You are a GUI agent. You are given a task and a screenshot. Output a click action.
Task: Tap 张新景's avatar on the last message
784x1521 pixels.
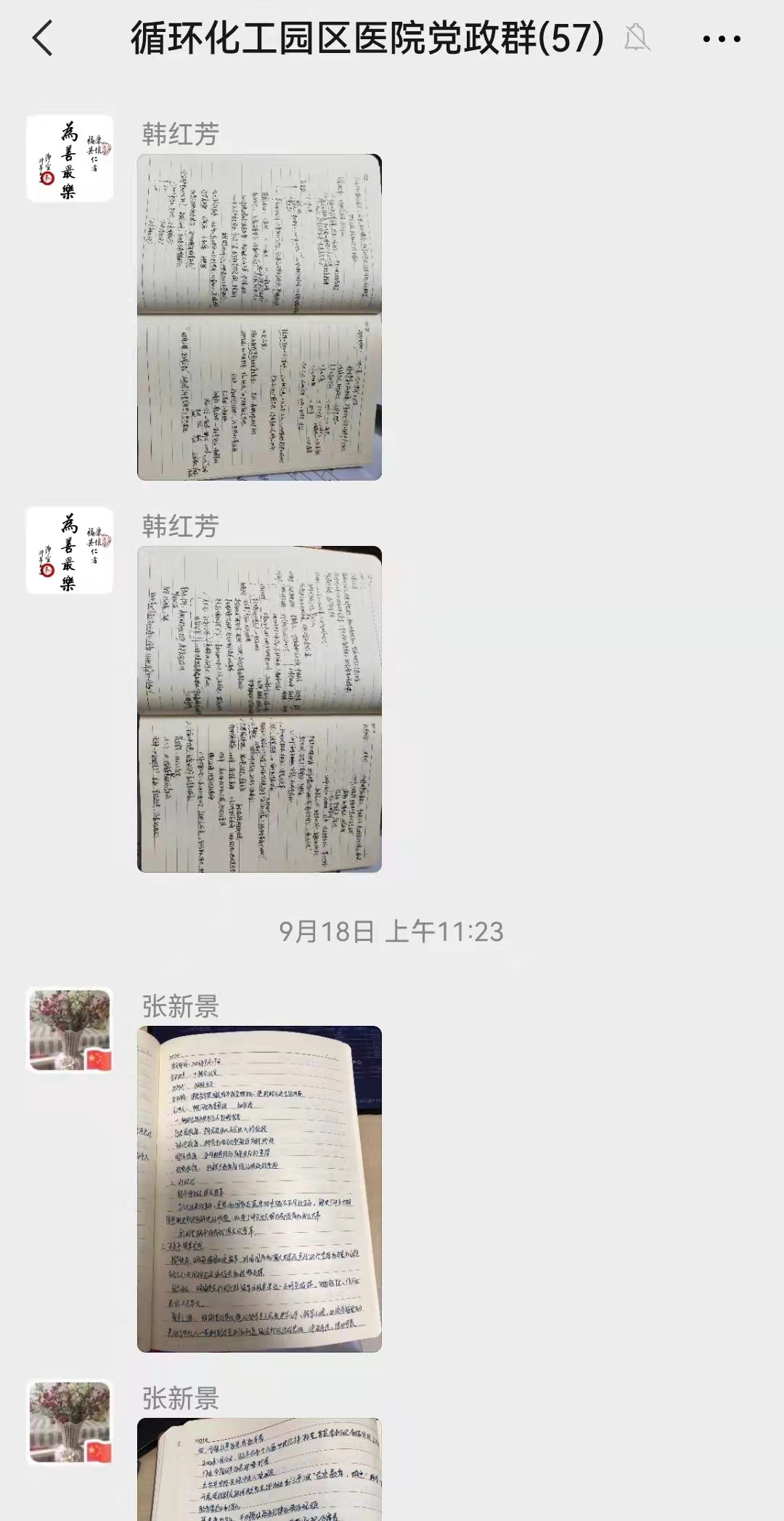[70, 1422]
